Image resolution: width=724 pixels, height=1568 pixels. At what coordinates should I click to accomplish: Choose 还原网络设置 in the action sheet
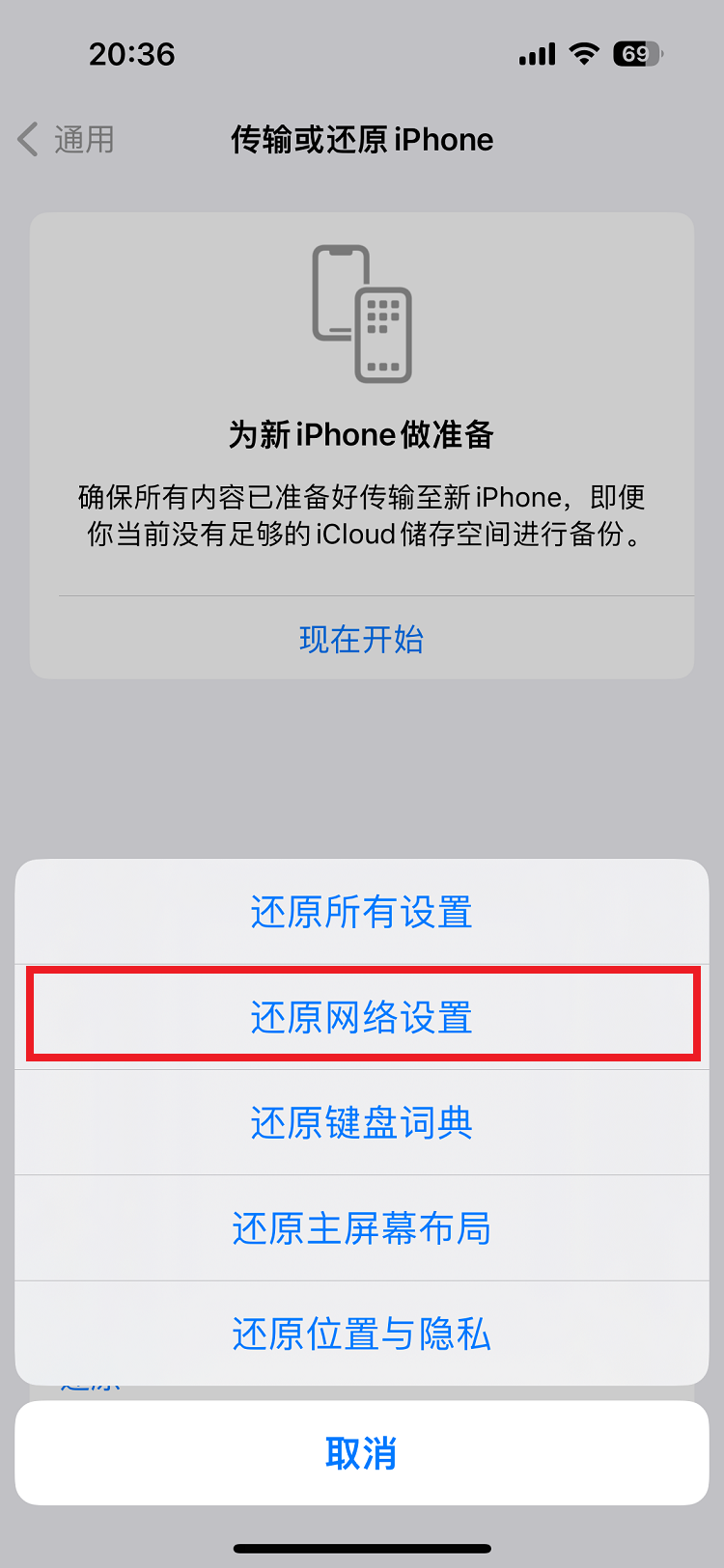coord(361,1017)
